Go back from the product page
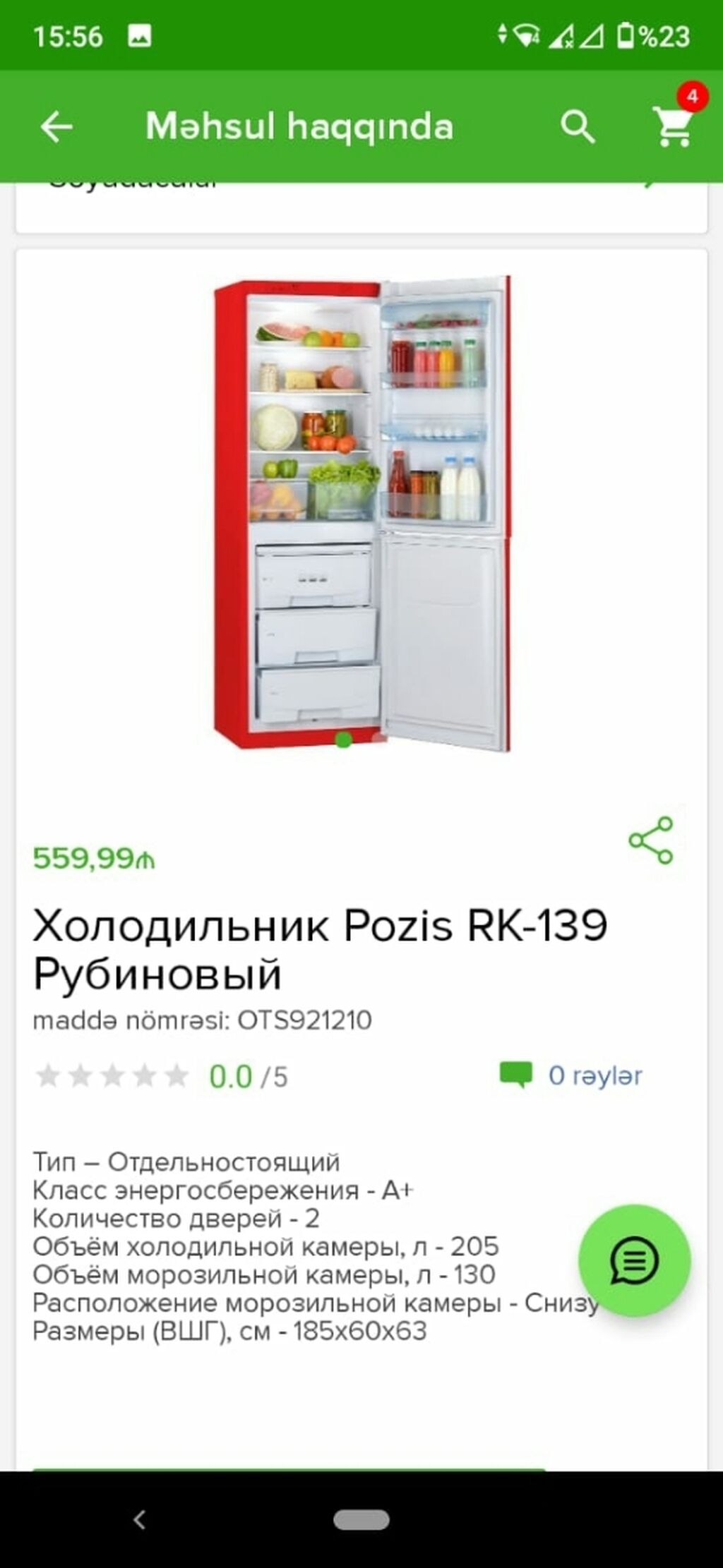This screenshot has height=1568, width=723. pyautogui.click(x=56, y=127)
